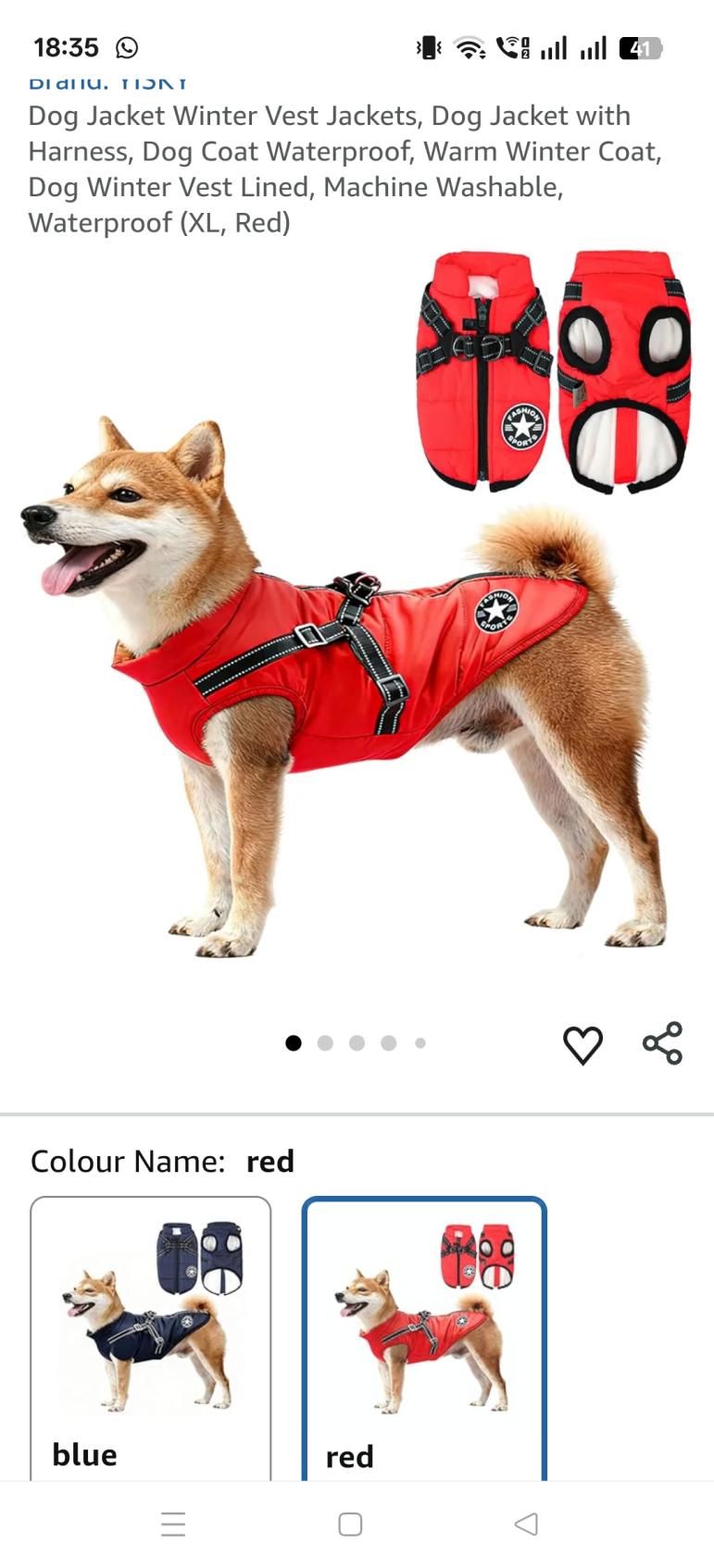The image size is (714, 1568).
Task: Jump to second product image dot
Action: pos(325,1043)
